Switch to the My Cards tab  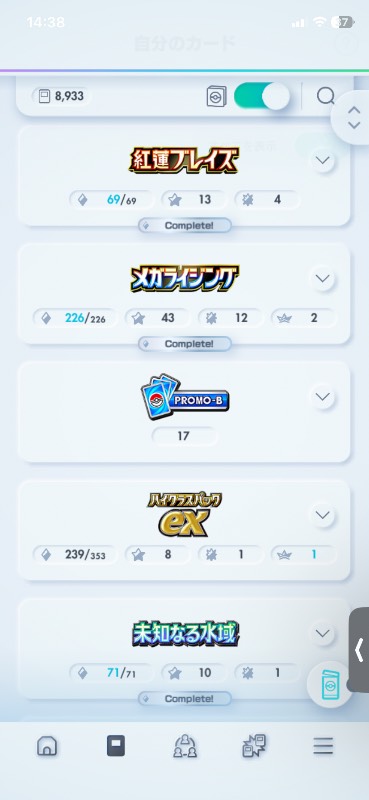pos(116,747)
